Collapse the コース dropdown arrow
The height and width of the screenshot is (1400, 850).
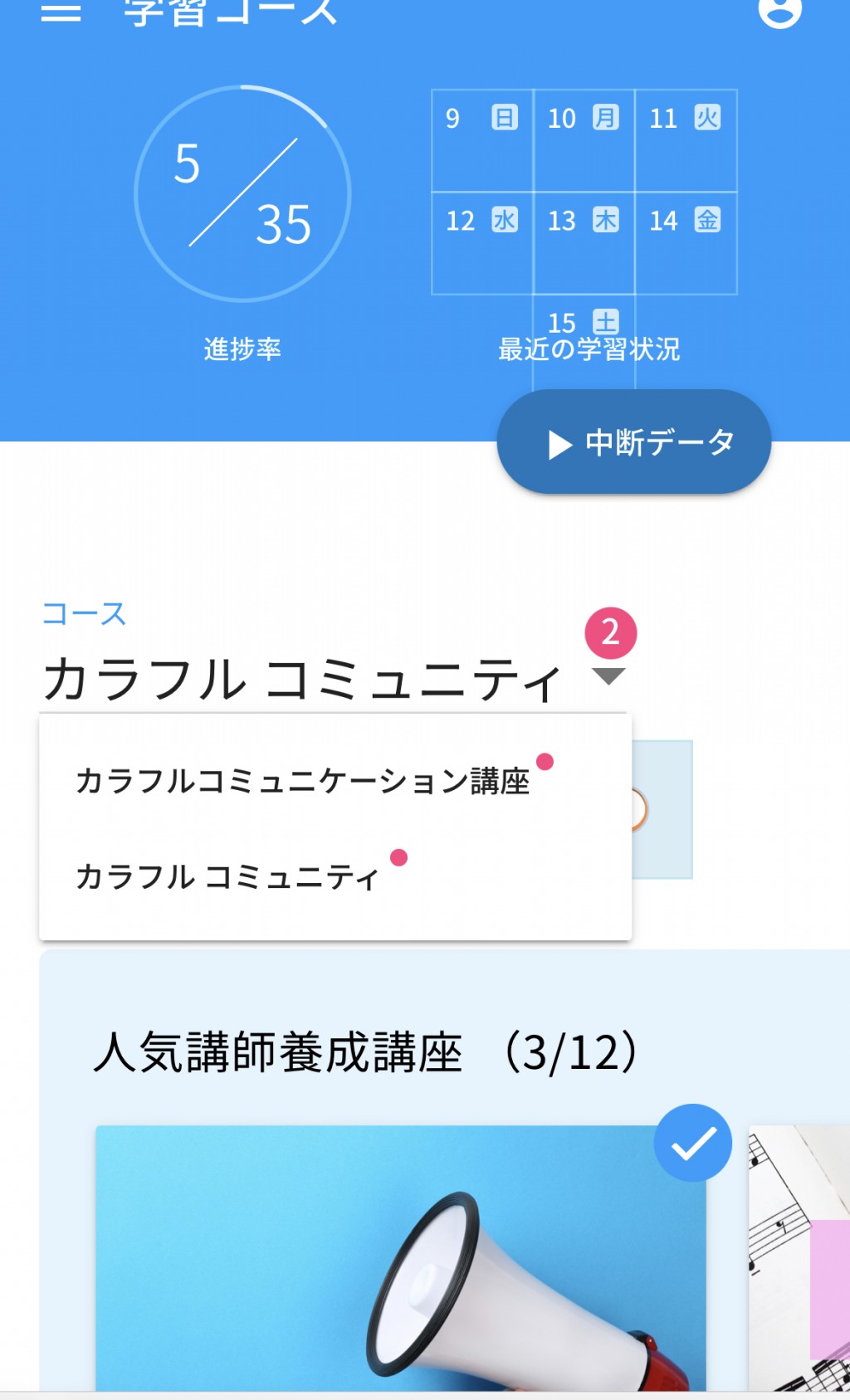(608, 676)
